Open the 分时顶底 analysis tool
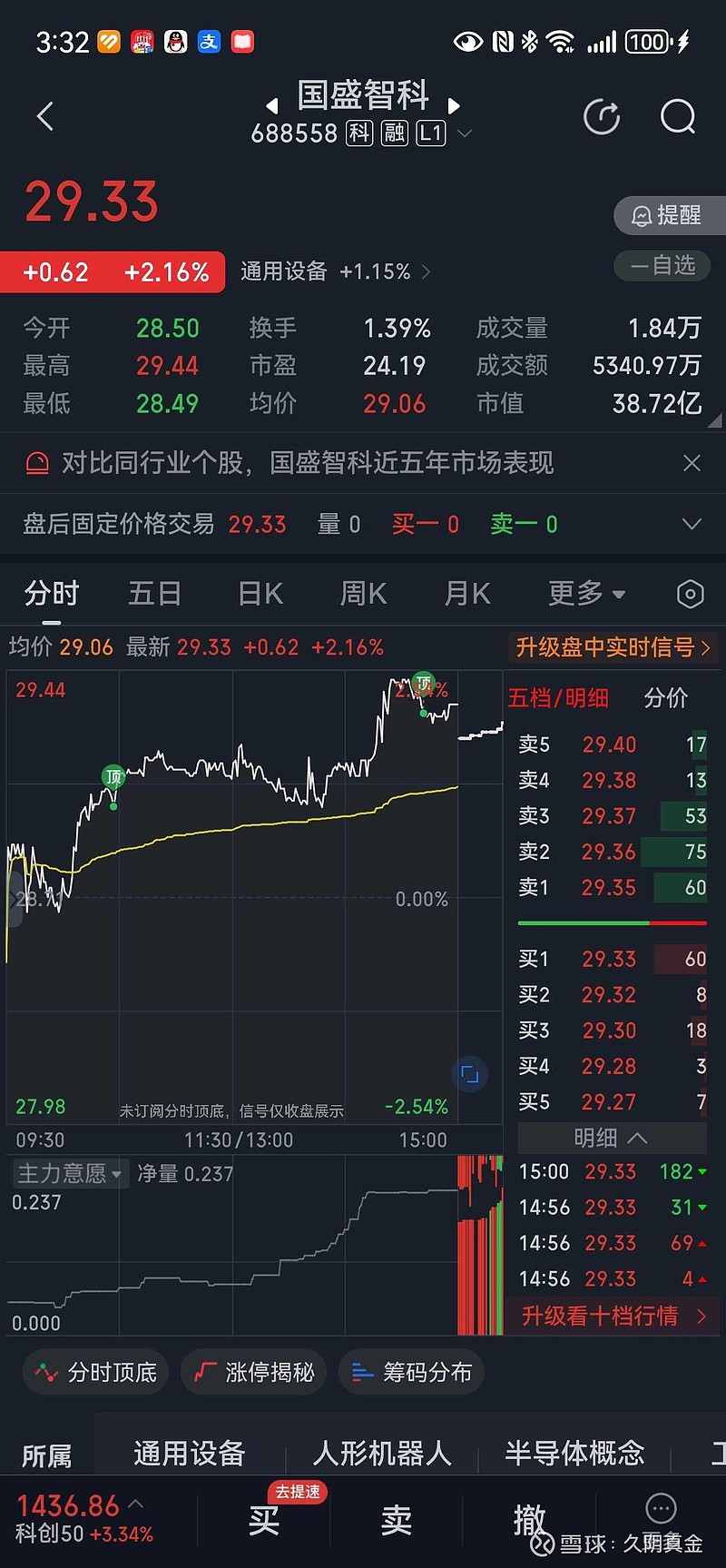 [94, 1372]
